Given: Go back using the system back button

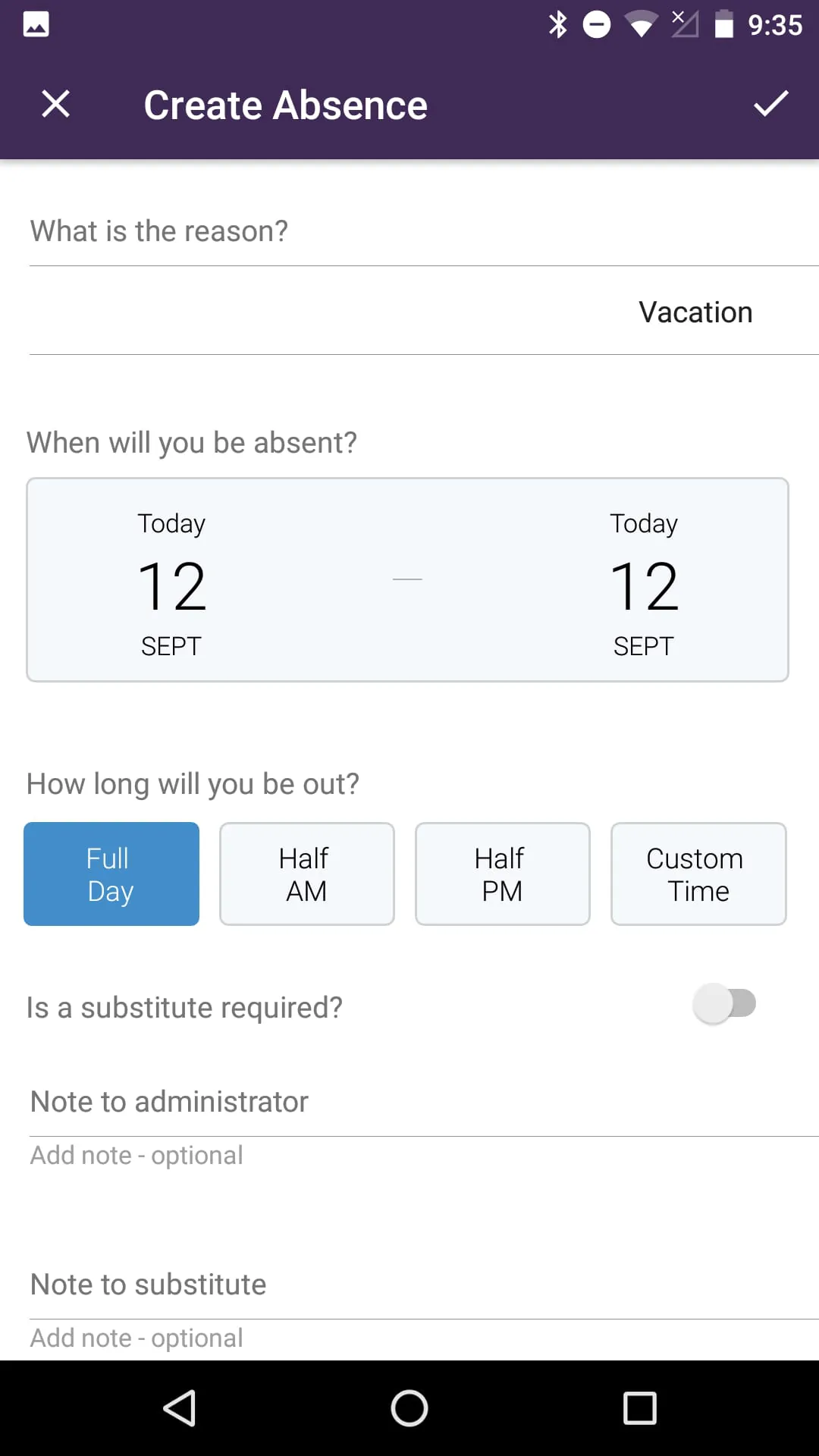Looking at the screenshot, I should (x=180, y=1408).
